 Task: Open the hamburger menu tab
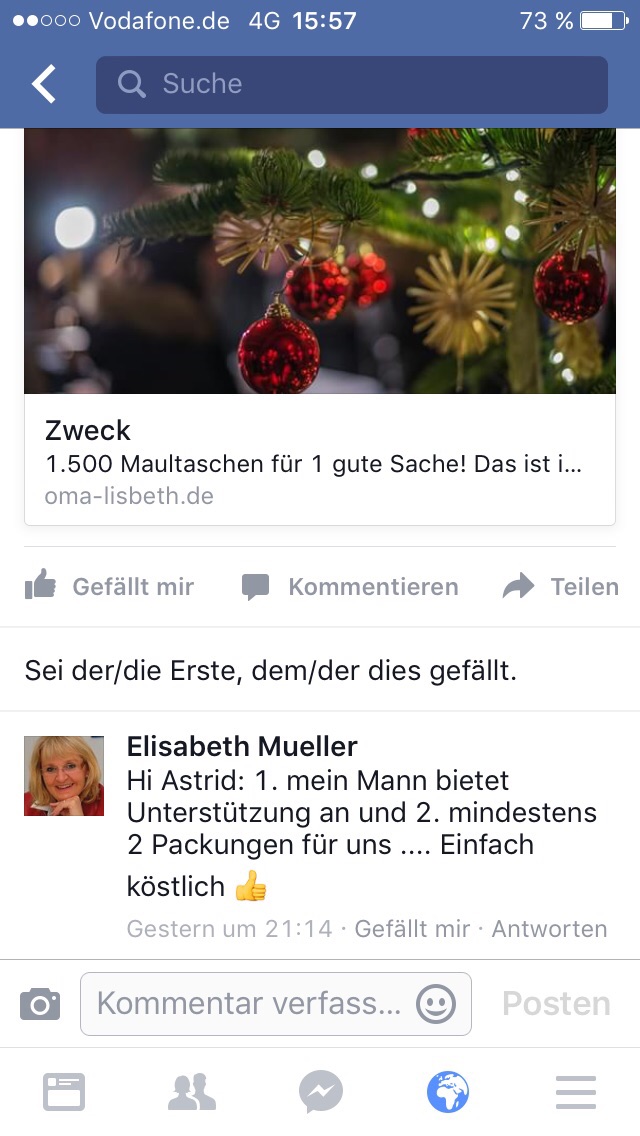point(576,1092)
